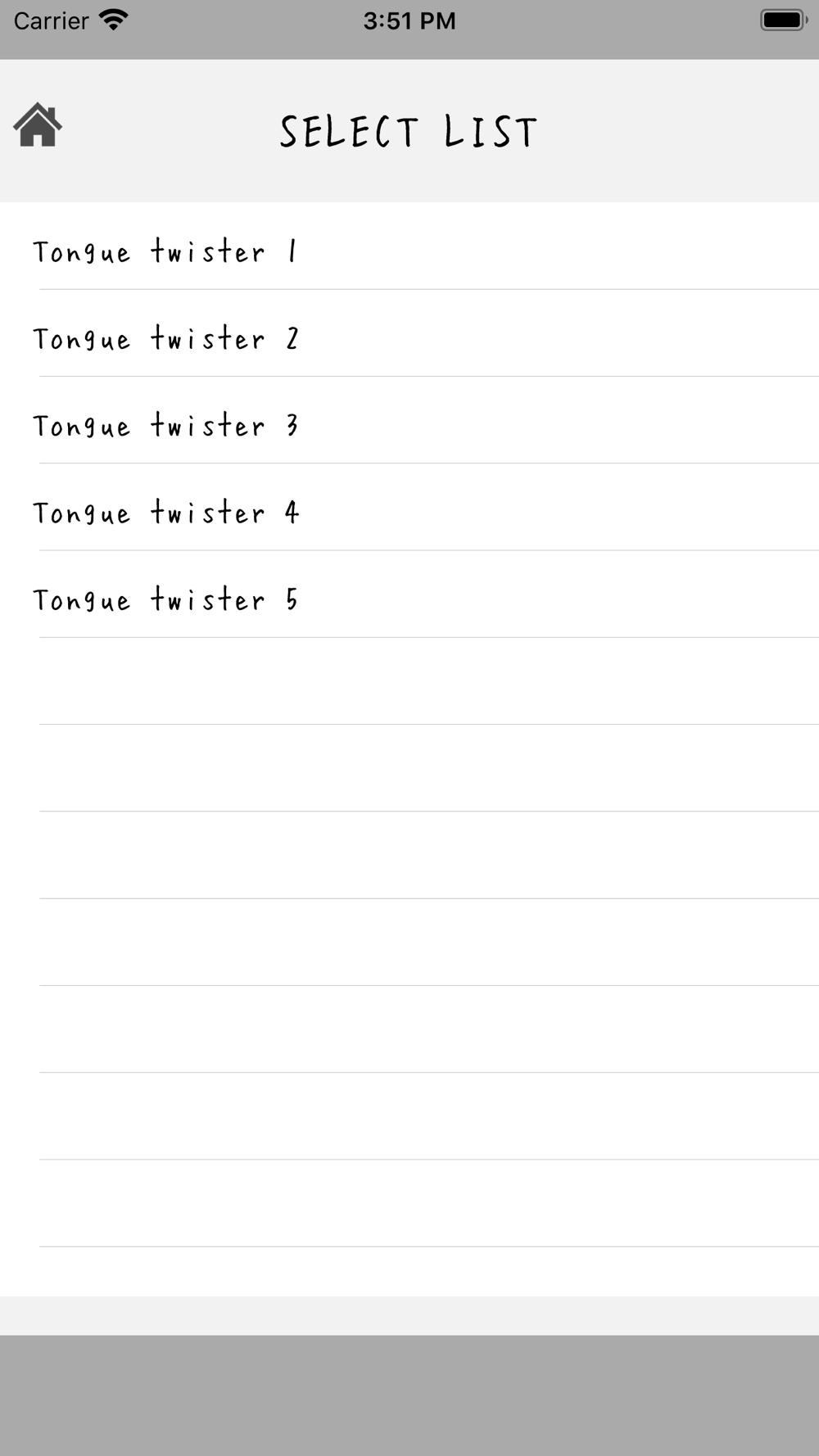Tap Tongue twister 4 entry
This screenshot has height=1456, width=819.
[x=409, y=507]
